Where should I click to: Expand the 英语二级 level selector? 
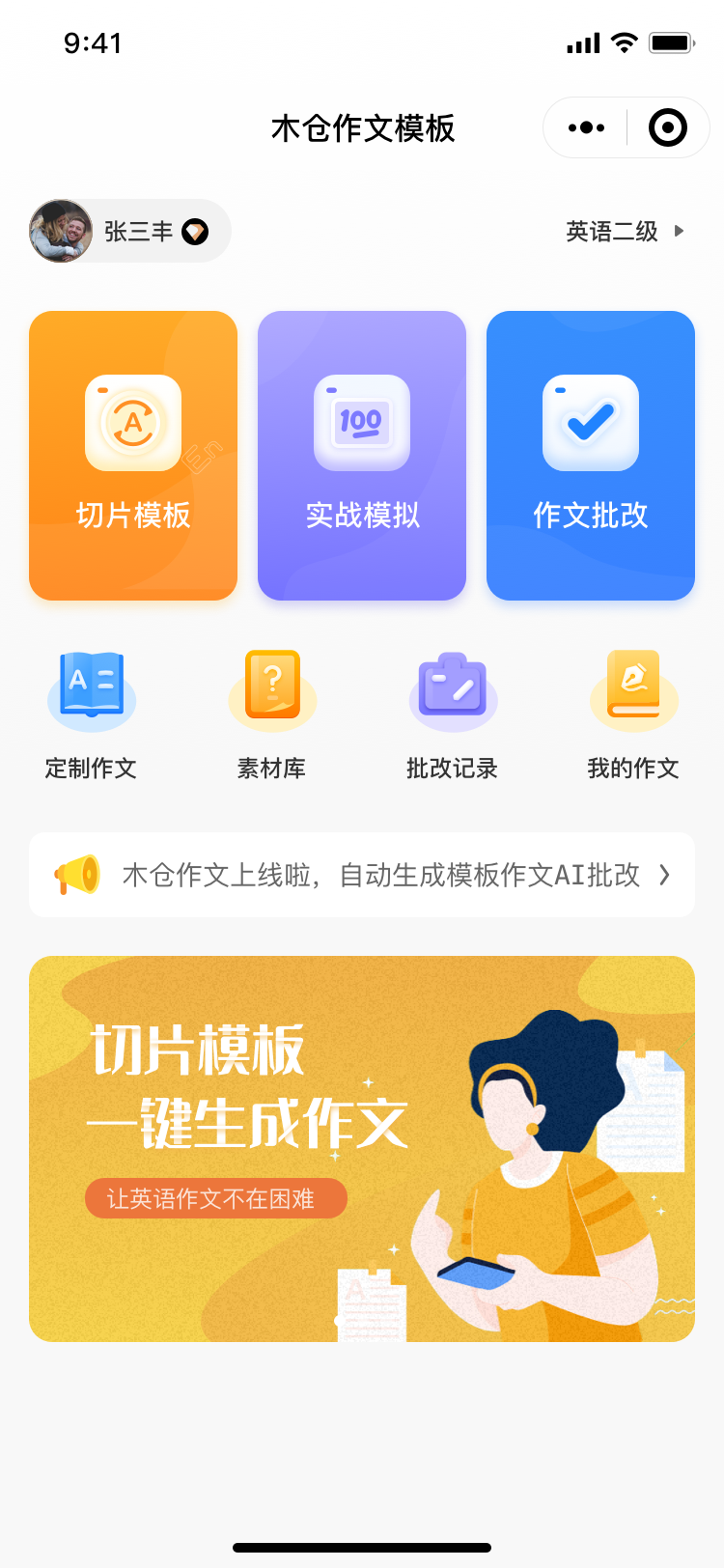click(x=625, y=232)
